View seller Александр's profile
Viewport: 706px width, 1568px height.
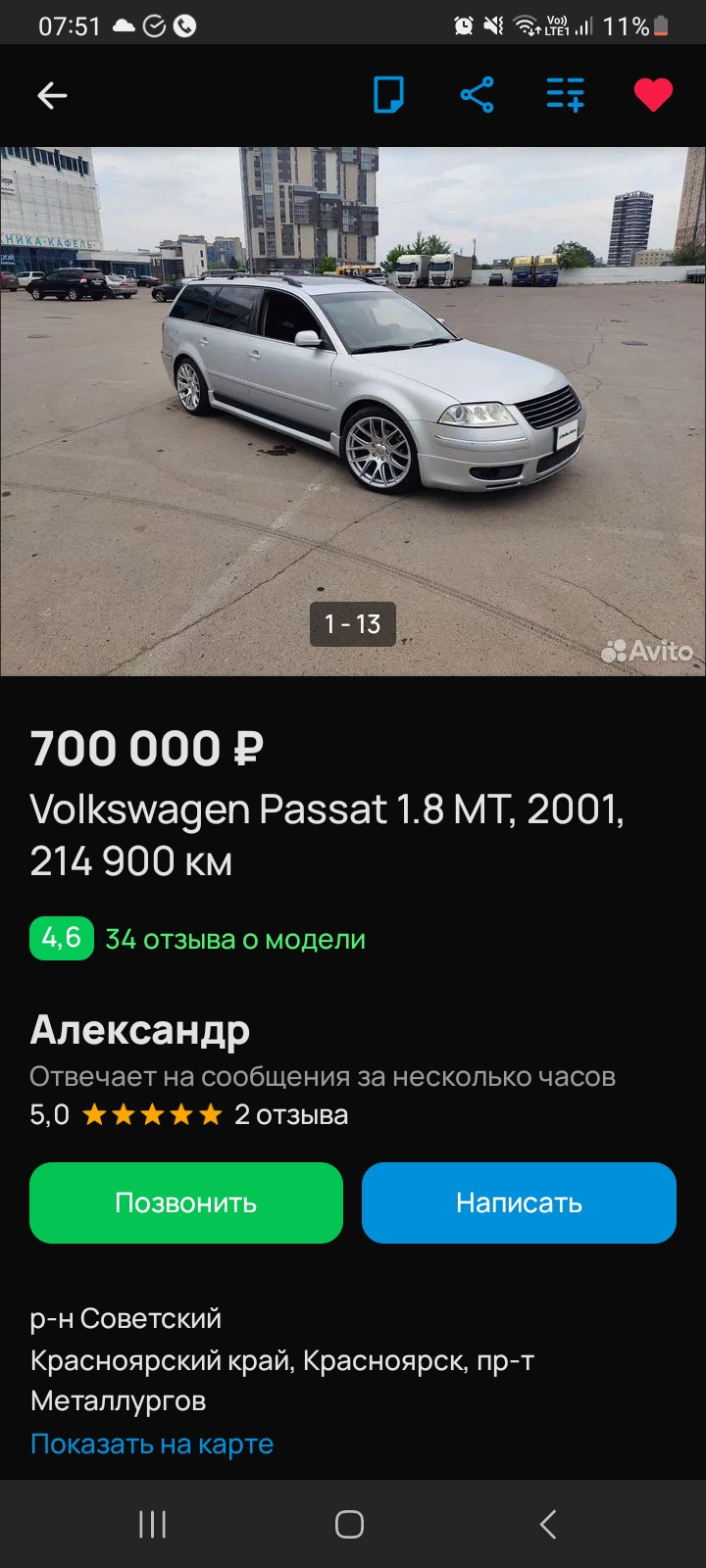[x=140, y=1030]
